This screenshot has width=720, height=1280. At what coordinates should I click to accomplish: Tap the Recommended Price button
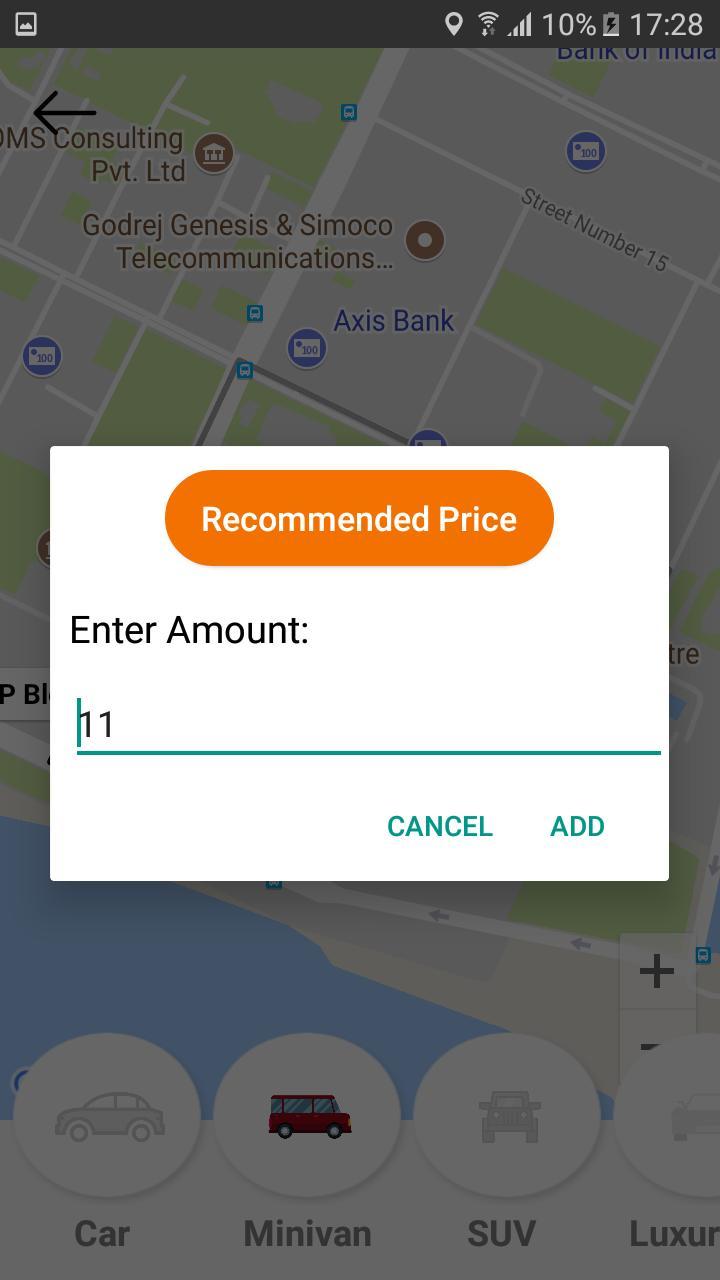[359, 518]
